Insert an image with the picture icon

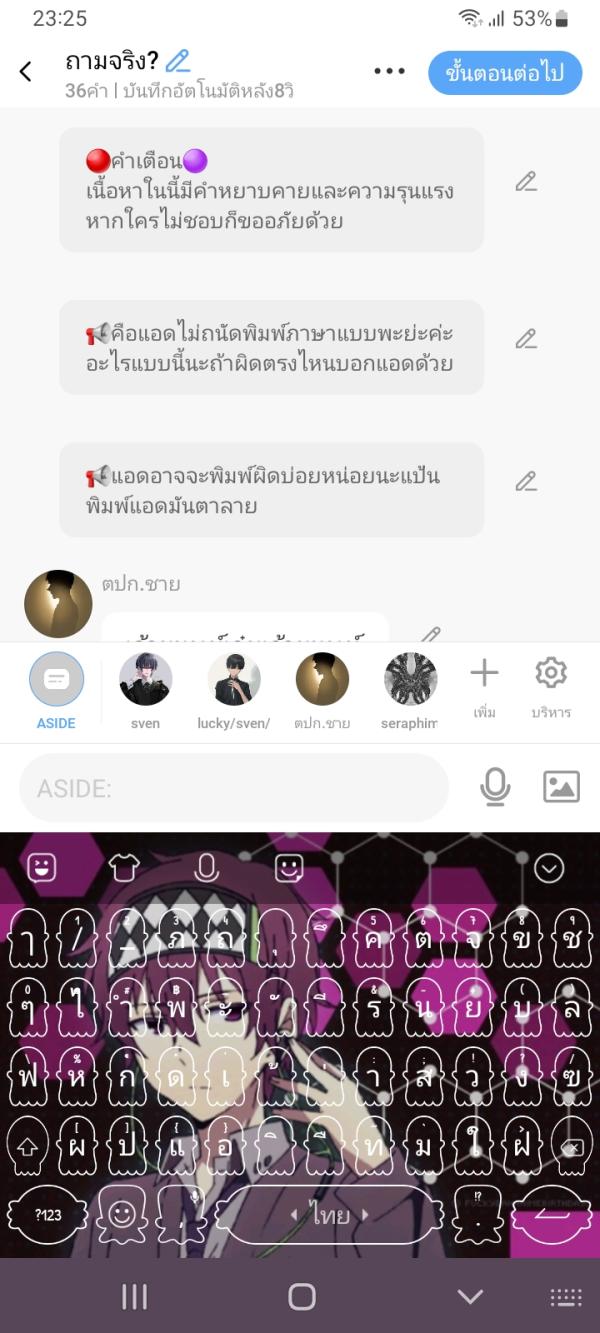pyautogui.click(x=561, y=787)
